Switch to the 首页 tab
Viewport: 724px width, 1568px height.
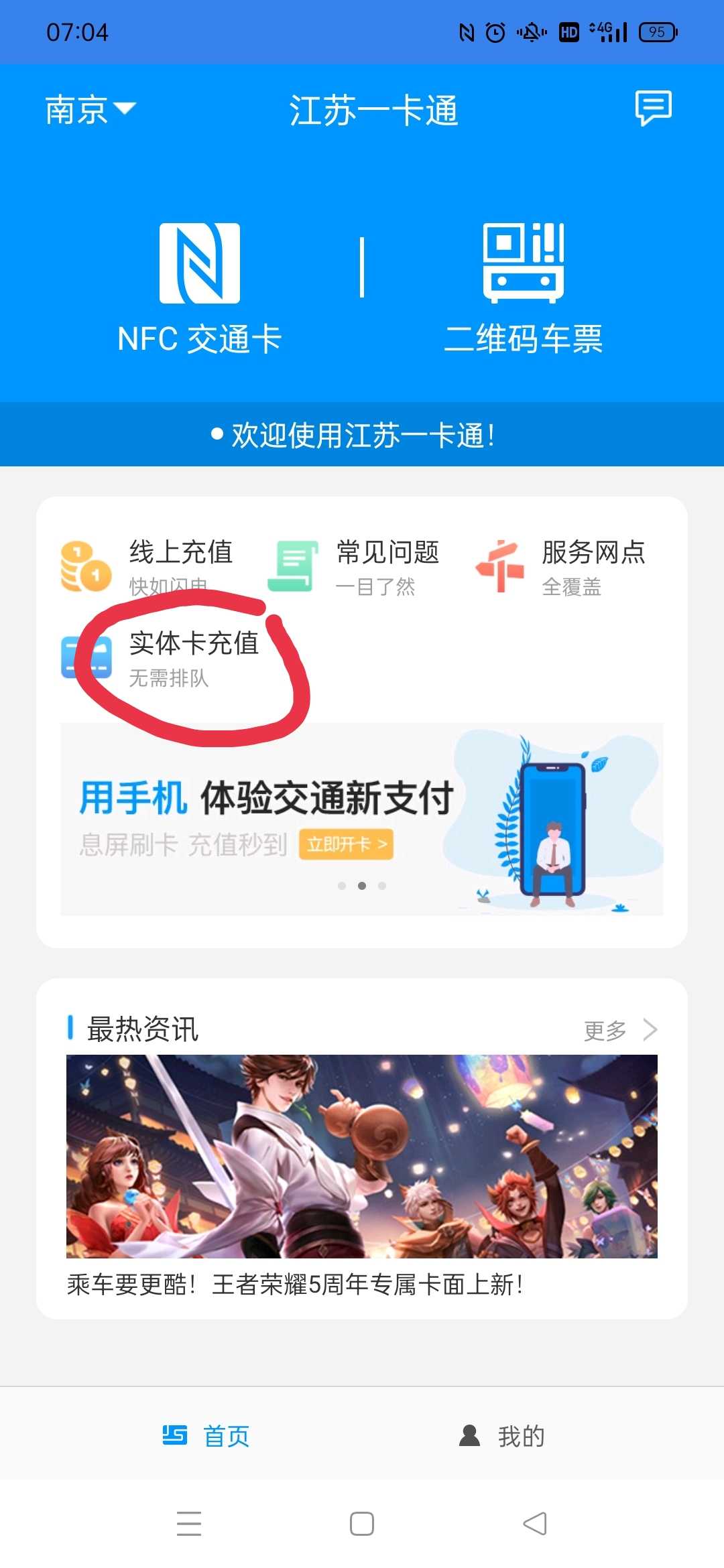[206, 1436]
